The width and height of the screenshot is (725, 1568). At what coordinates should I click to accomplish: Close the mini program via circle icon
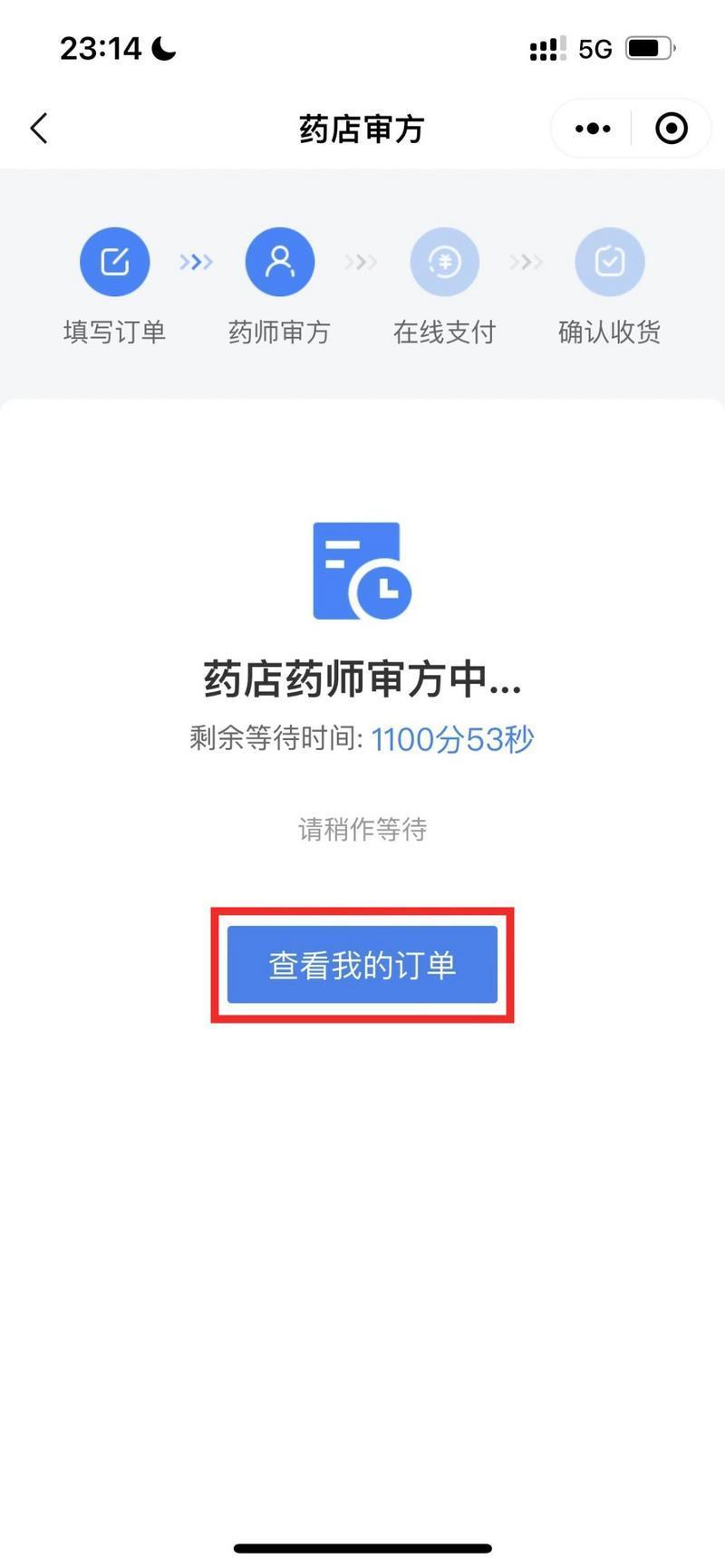point(671,129)
